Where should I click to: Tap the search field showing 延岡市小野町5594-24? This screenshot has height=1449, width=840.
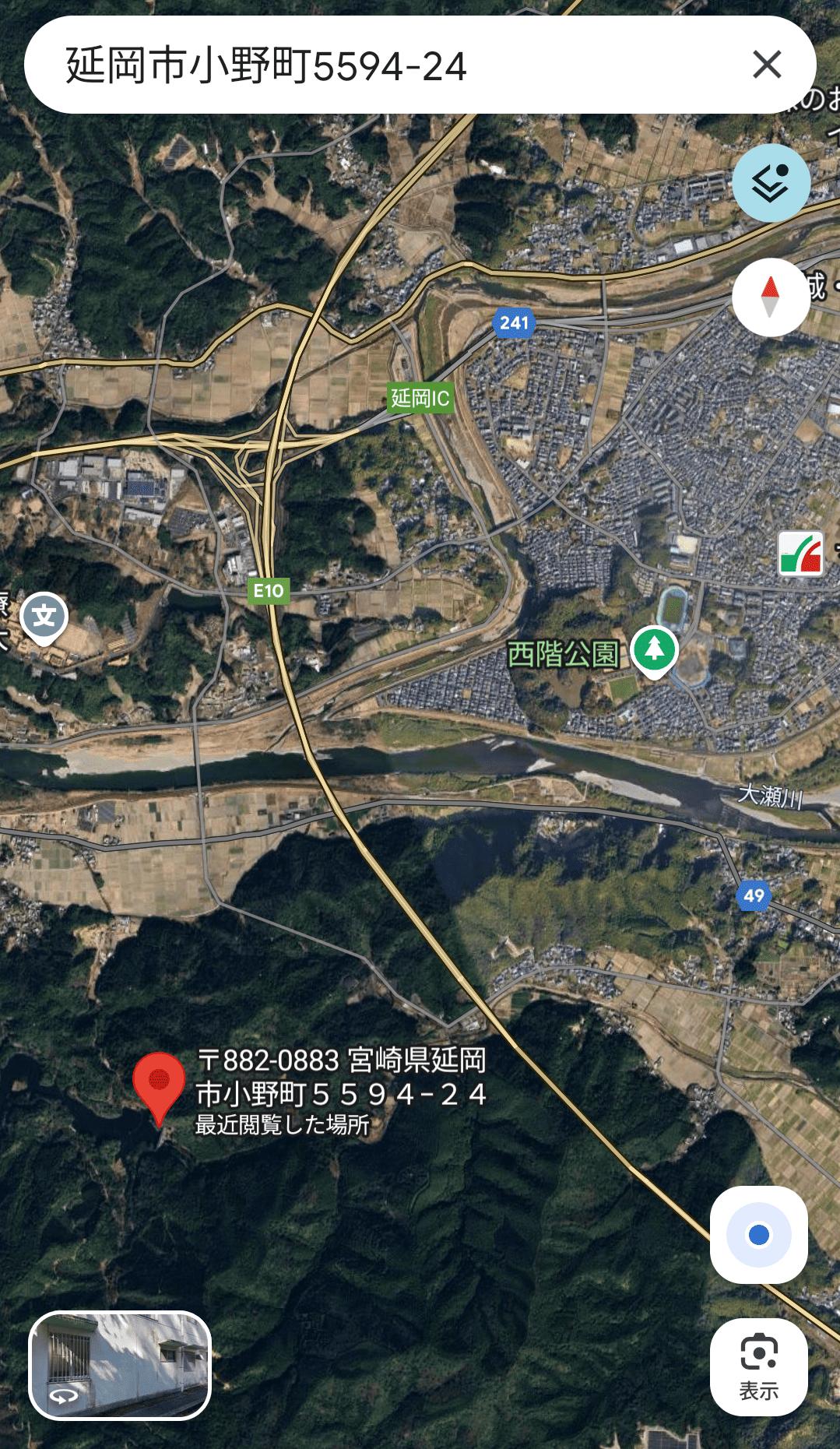[x=374, y=65]
